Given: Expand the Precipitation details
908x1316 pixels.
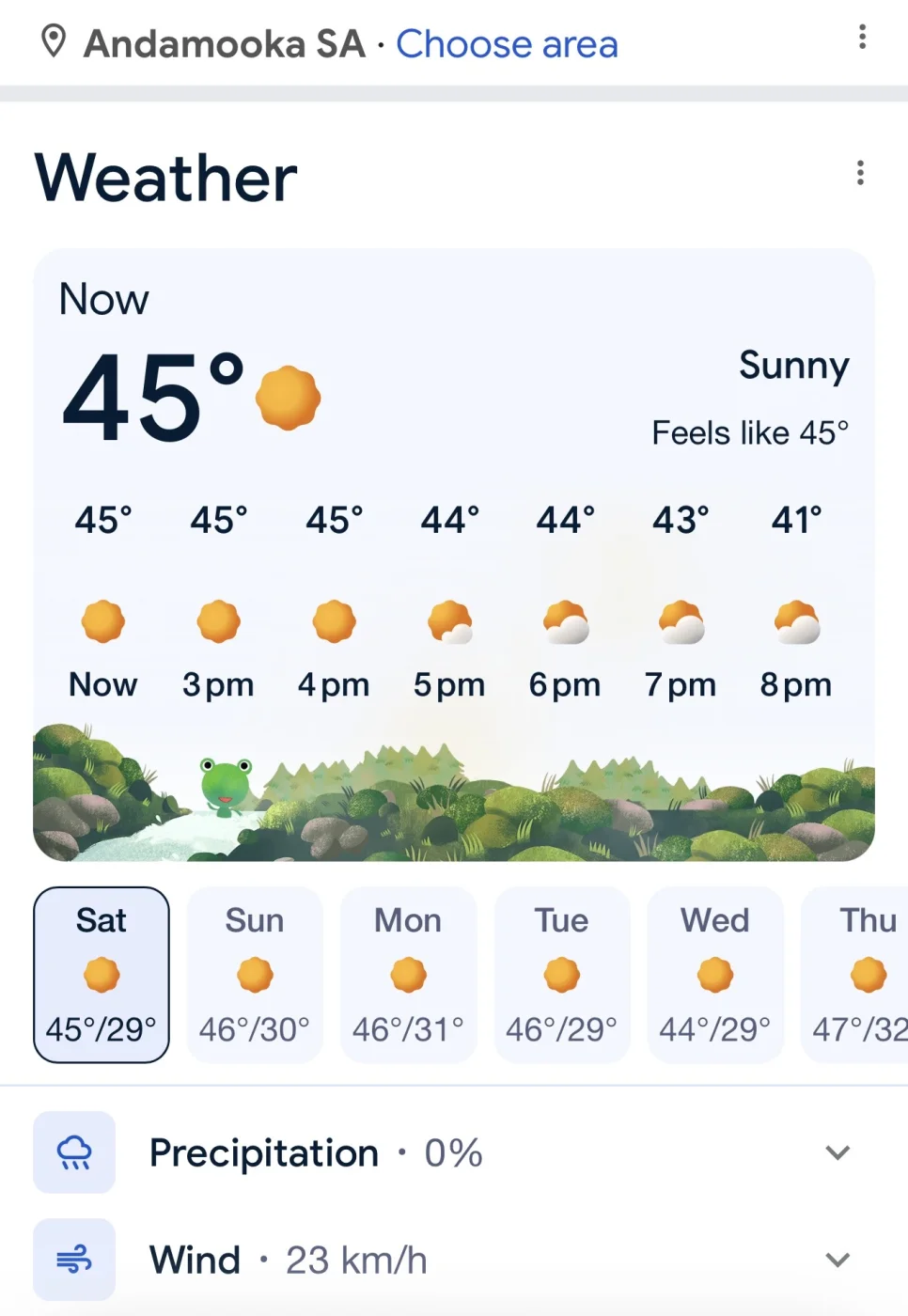Looking at the screenshot, I should click(x=837, y=1152).
